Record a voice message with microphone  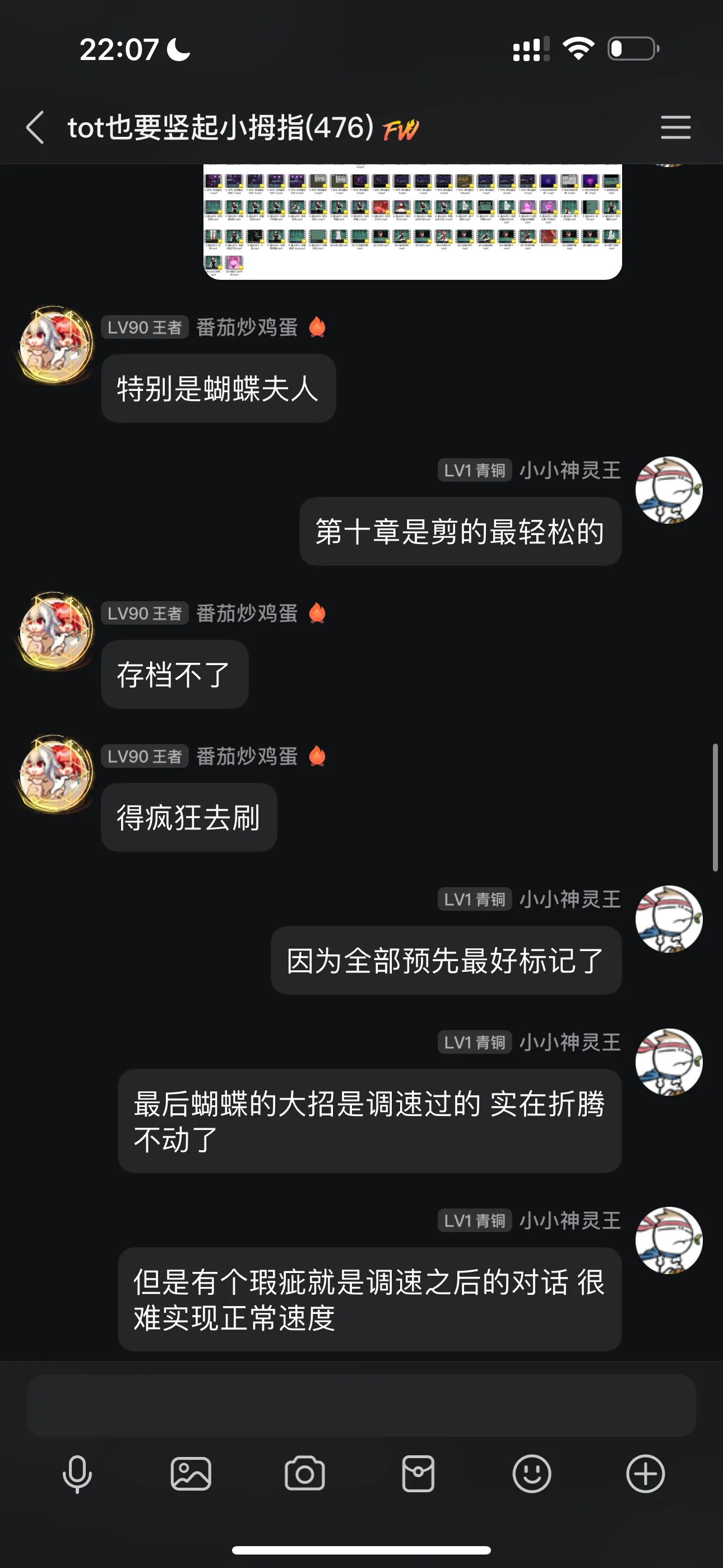pos(77,1474)
